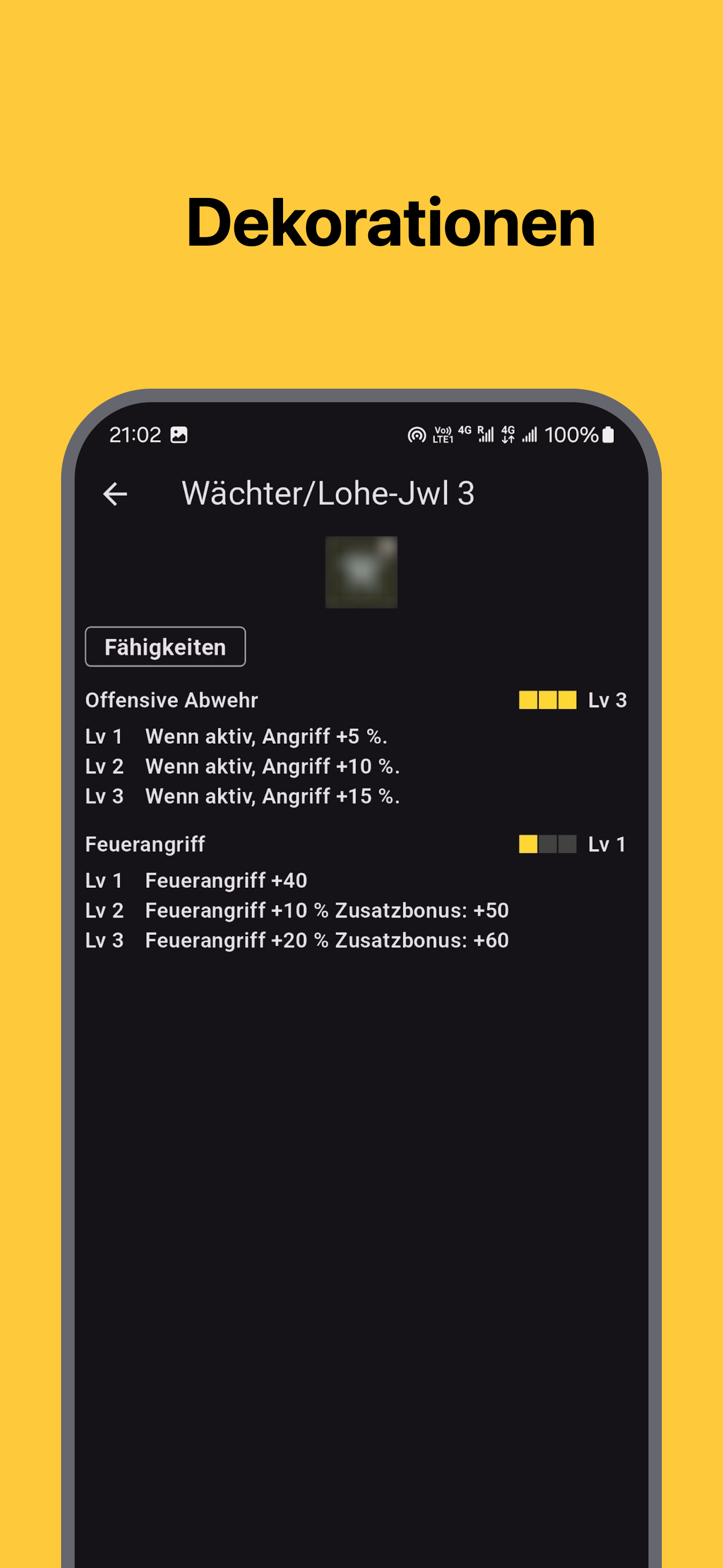Expand the Offensive Abwehr skill details
723x1568 pixels.
pos(172,700)
